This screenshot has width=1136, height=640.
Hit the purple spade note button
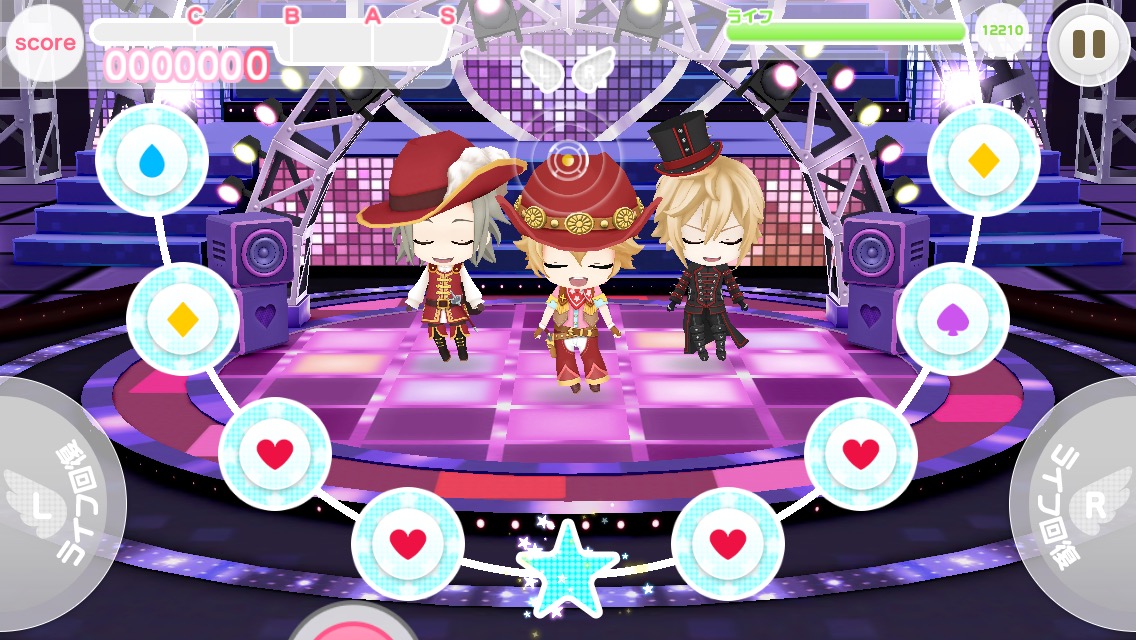click(952, 319)
